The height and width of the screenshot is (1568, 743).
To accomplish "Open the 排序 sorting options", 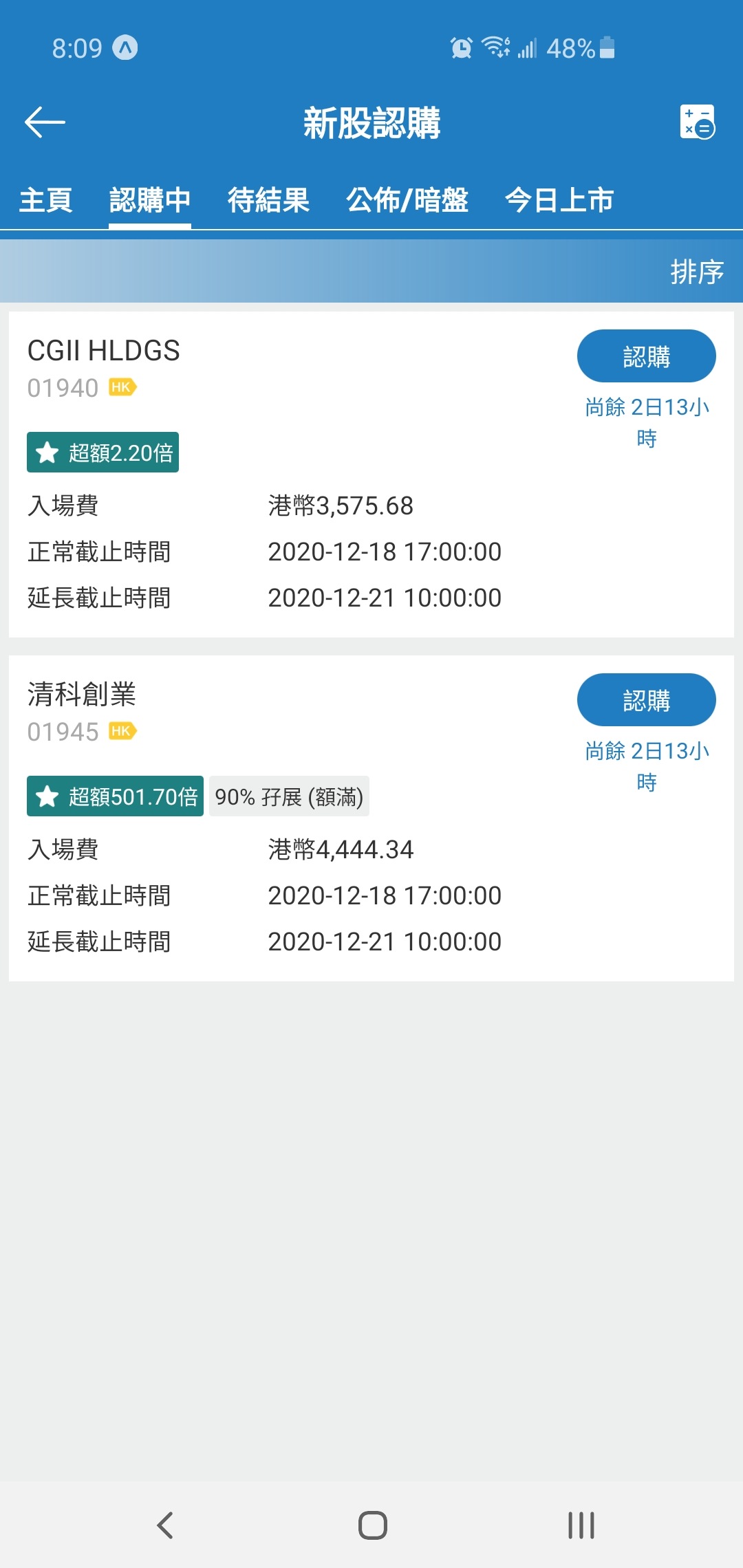I will 696,272.
